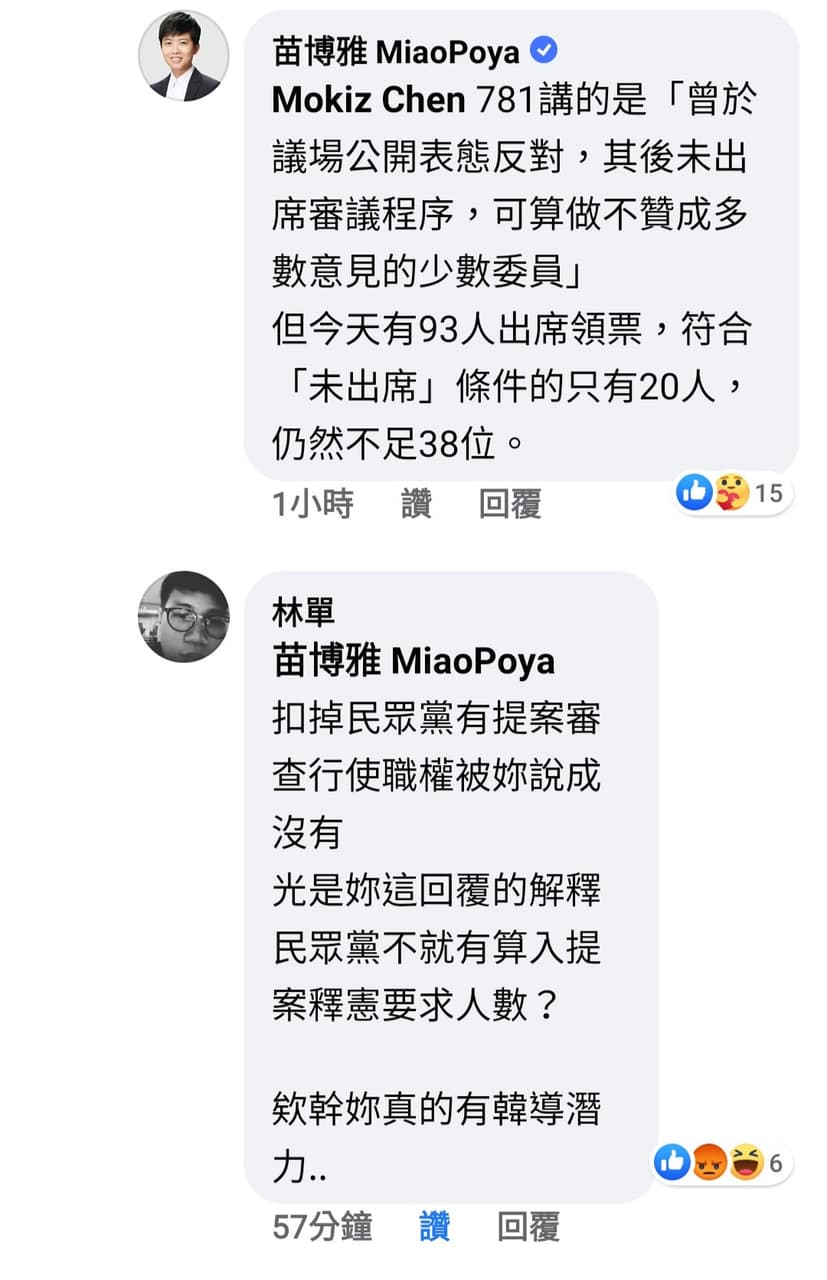View the 15 reactions on 苗博雅's comment
Screen dimensions: 827x1280
[732, 492]
